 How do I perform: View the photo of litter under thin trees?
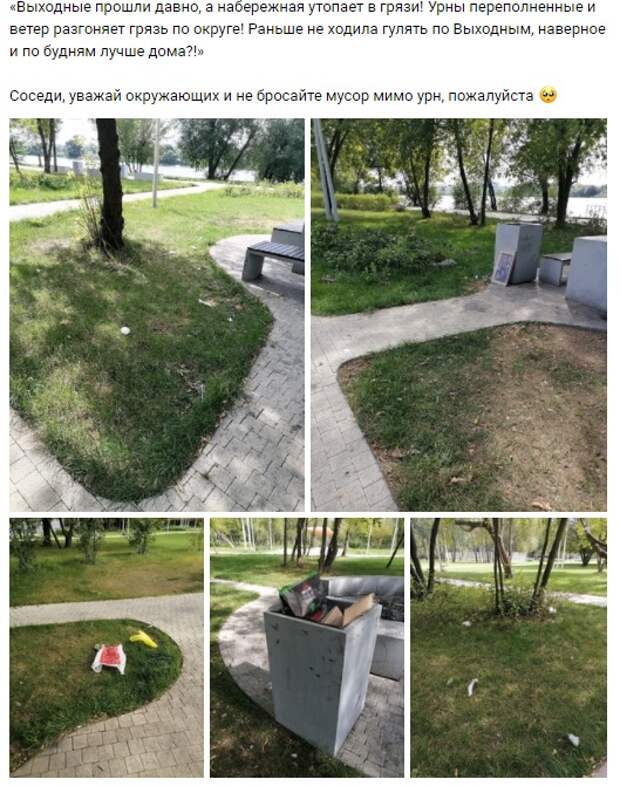point(508,647)
